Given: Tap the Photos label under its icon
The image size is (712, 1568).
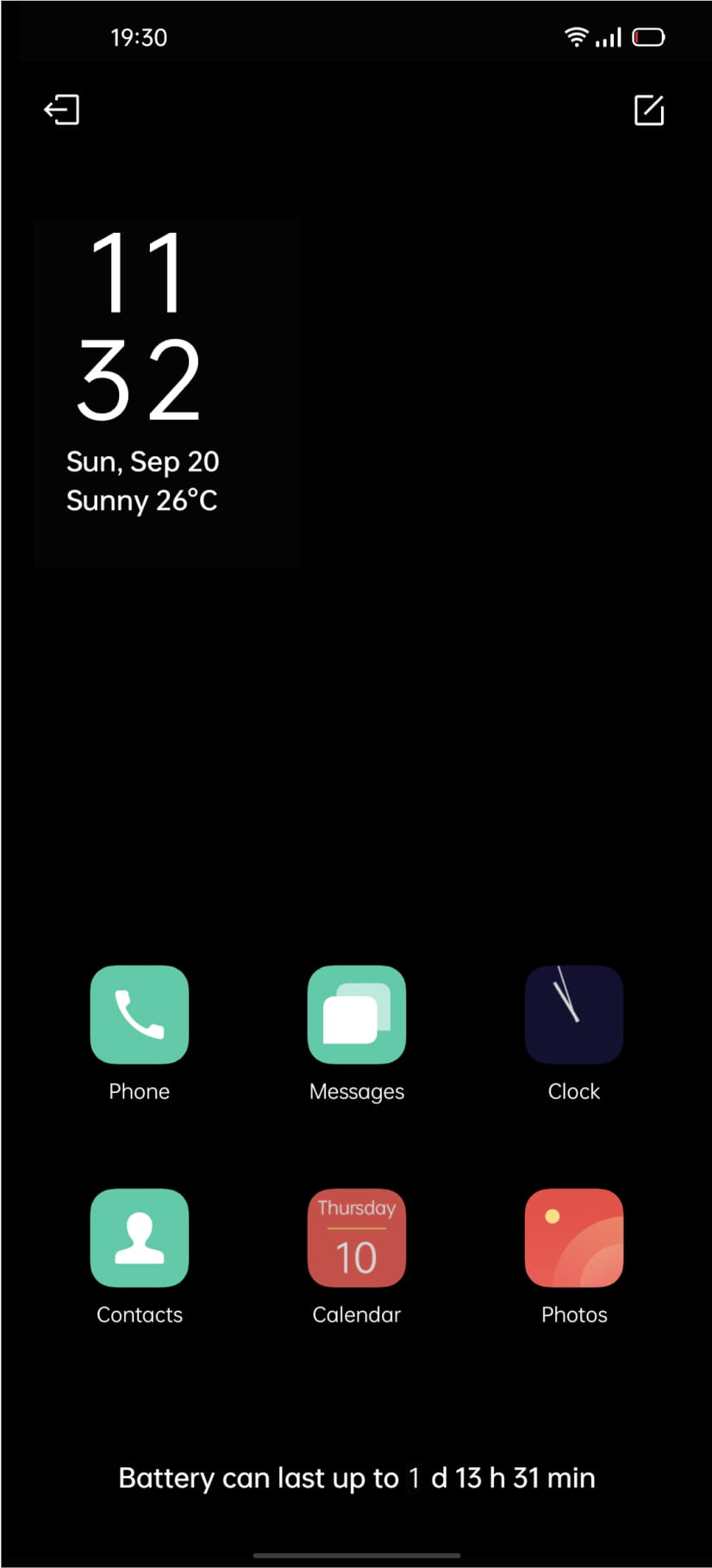Looking at the screenshot, I should click(573, 1314).
